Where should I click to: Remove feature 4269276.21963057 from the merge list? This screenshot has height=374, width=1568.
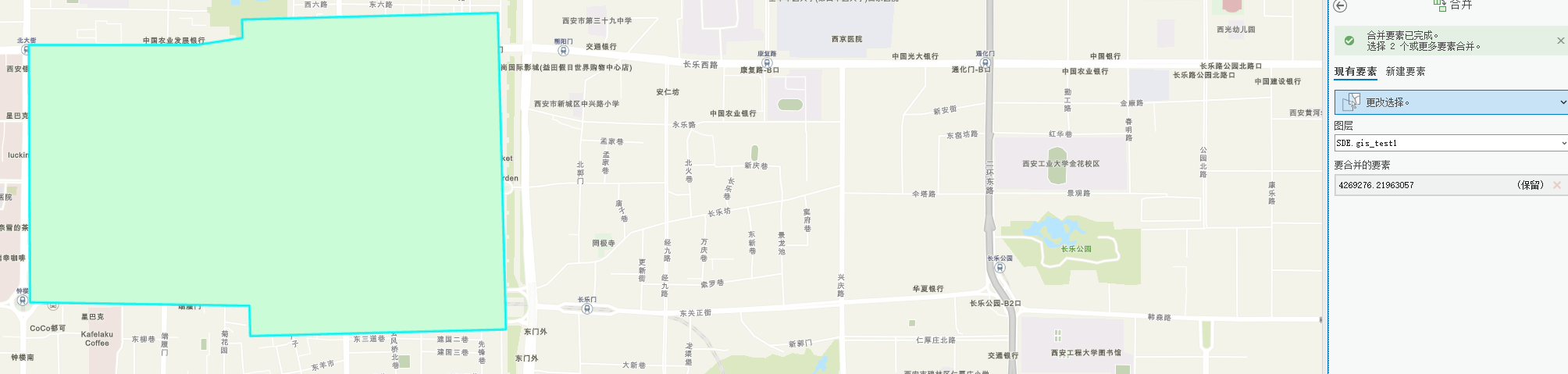[x=1556, y=185]
